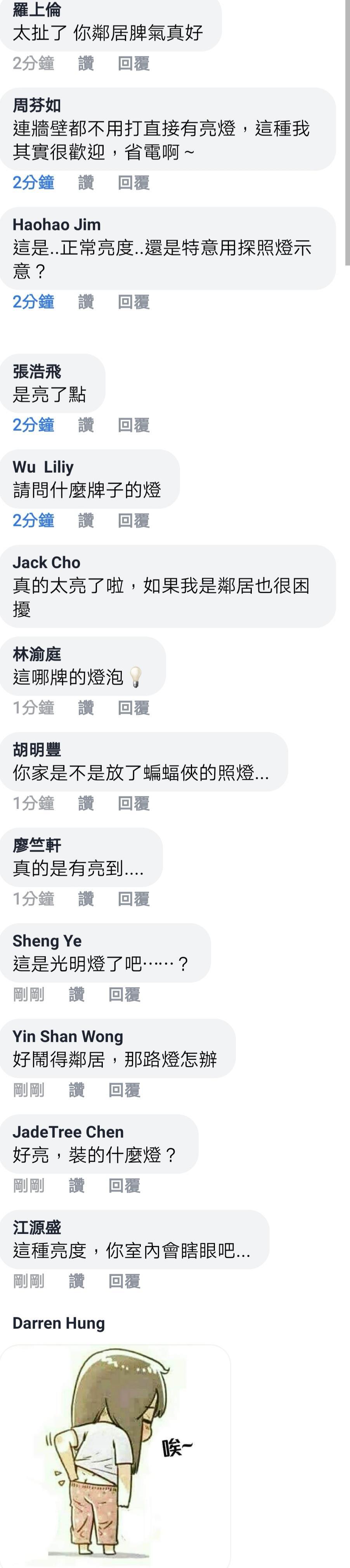
Task: Like Haohao Jim's comment
Action: click(86, 302)
